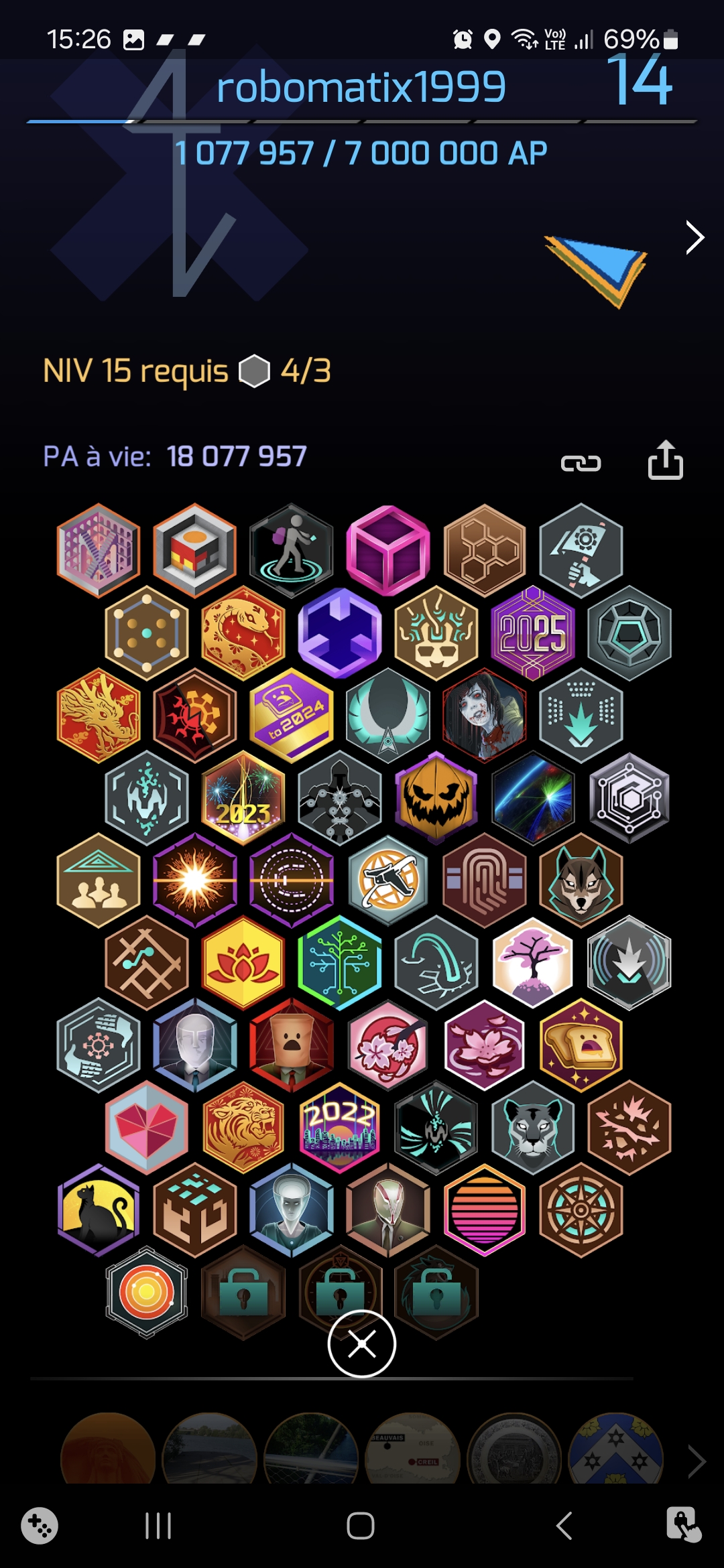Open the black cat moon badge
724x1568 pixels.
pyautogui.click(x=99, y=1210)
